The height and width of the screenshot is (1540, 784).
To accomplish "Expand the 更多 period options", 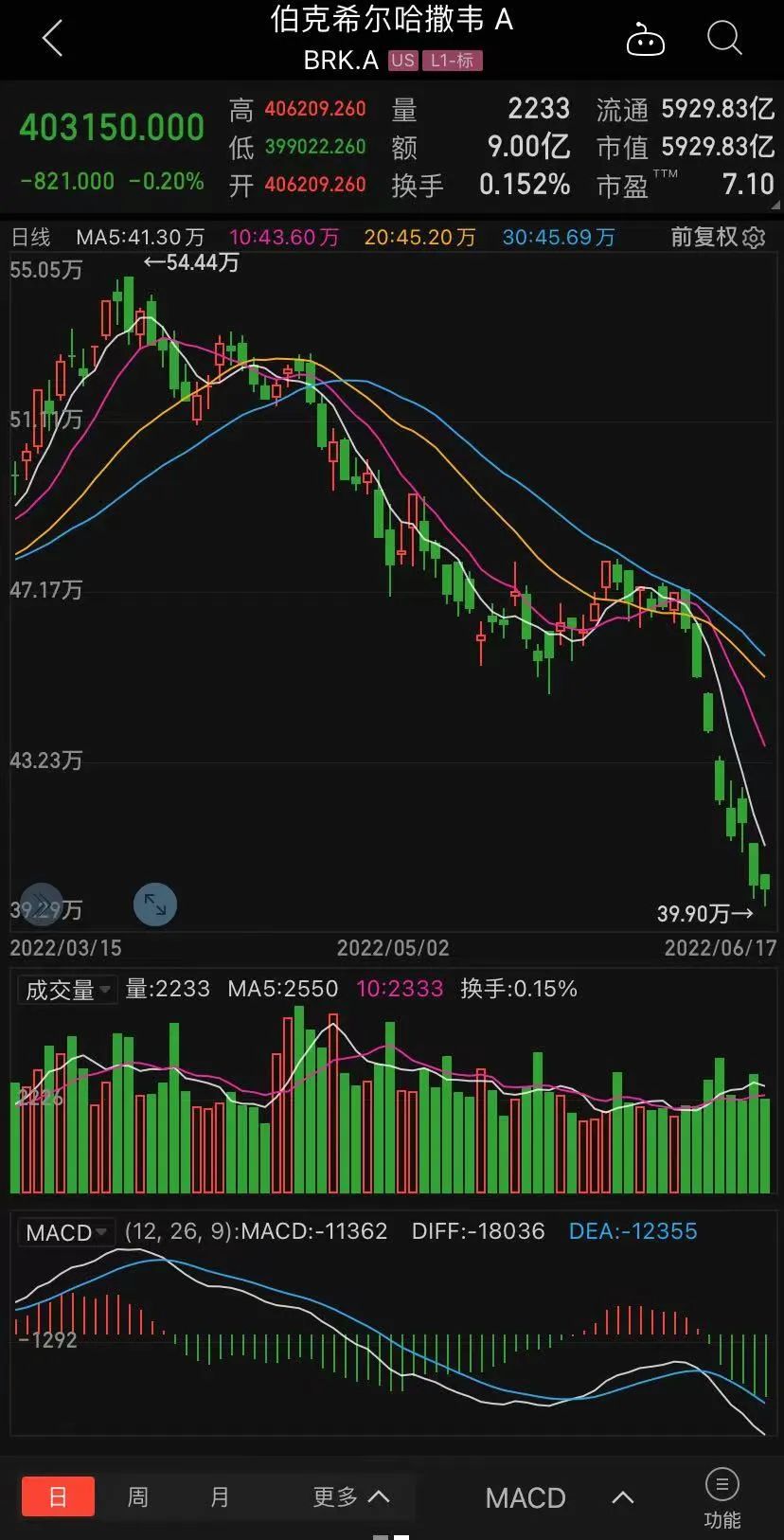I will pyautogui.click(x=351, y=1496).
